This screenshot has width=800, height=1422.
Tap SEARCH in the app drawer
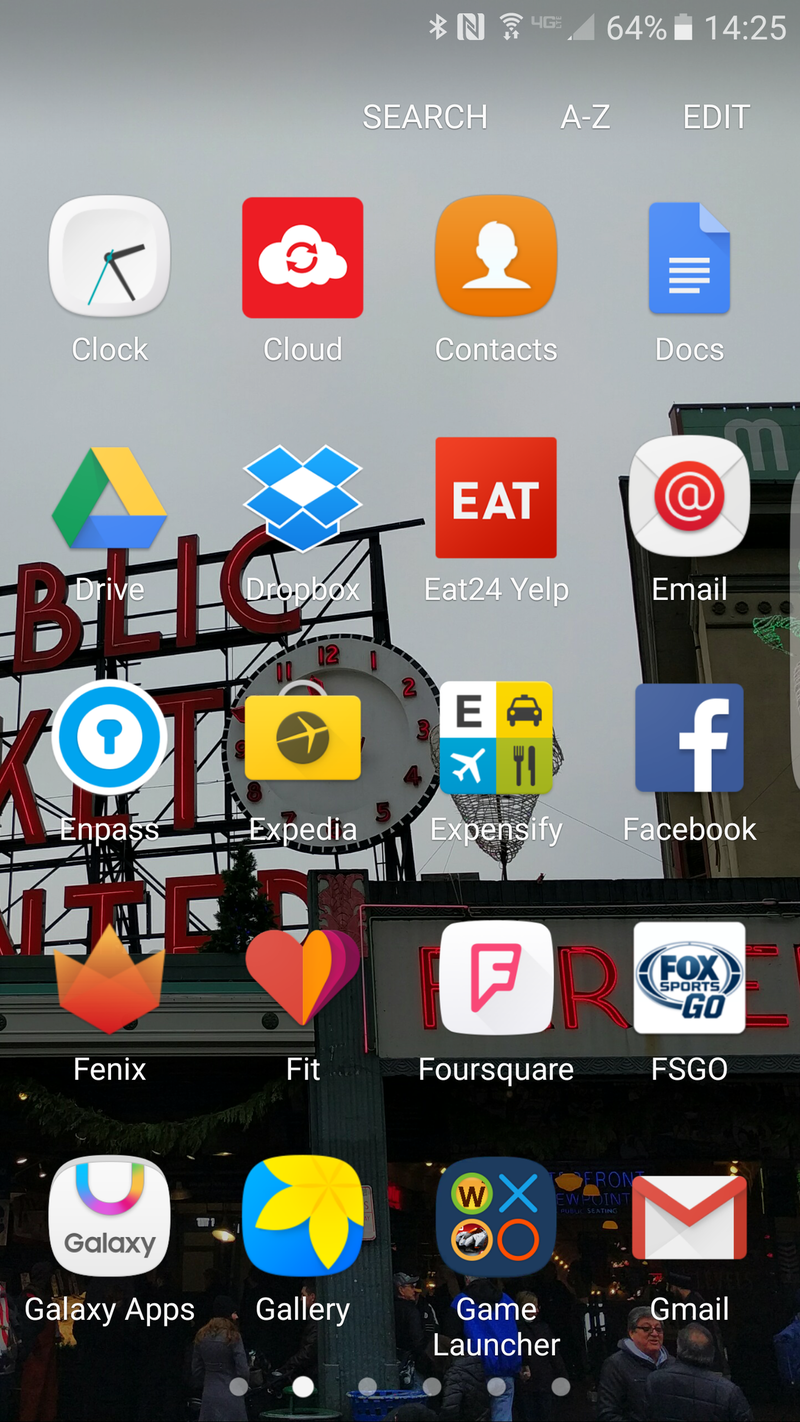(424, 117)
